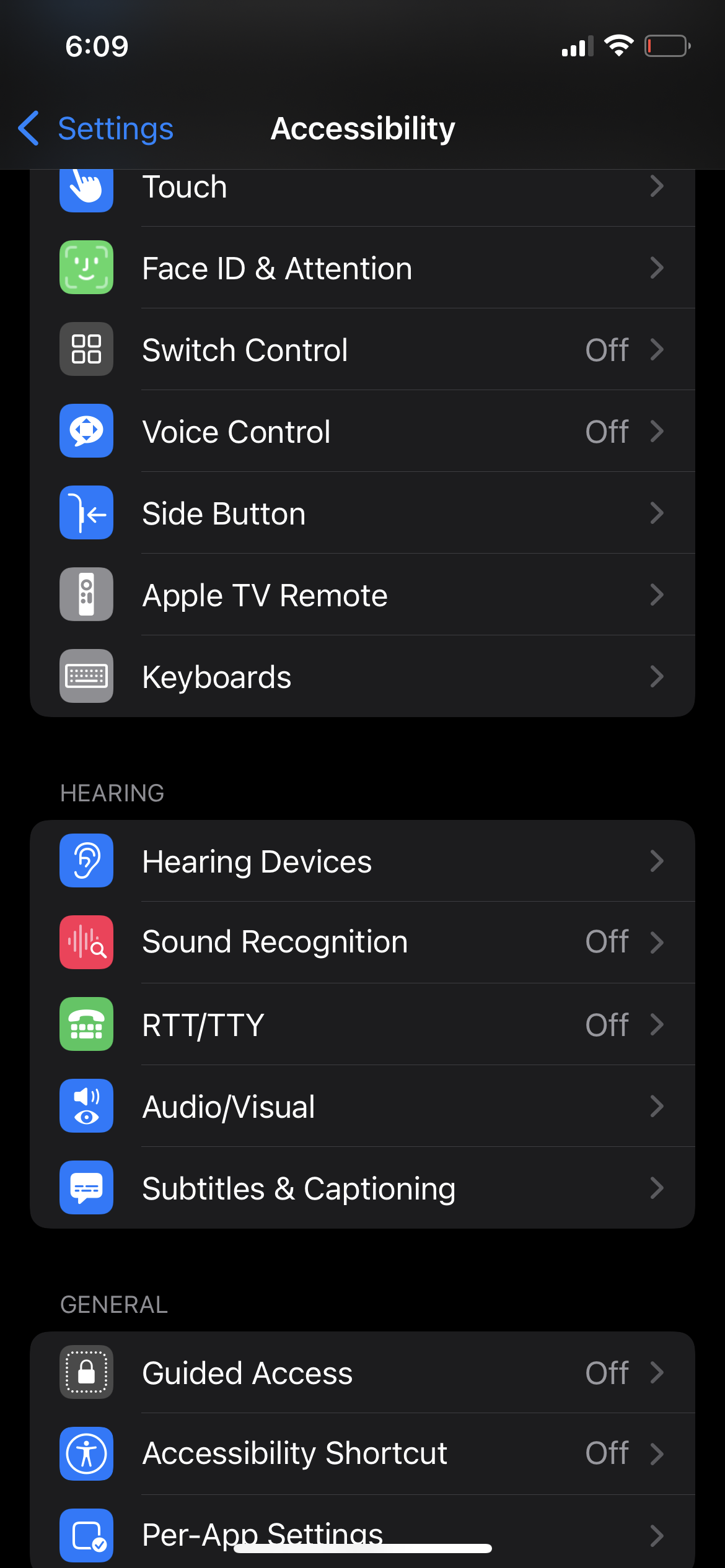This screenshot has width=725, height=1568.
Task: Open Hearing Devices
Action: point(362,861)
